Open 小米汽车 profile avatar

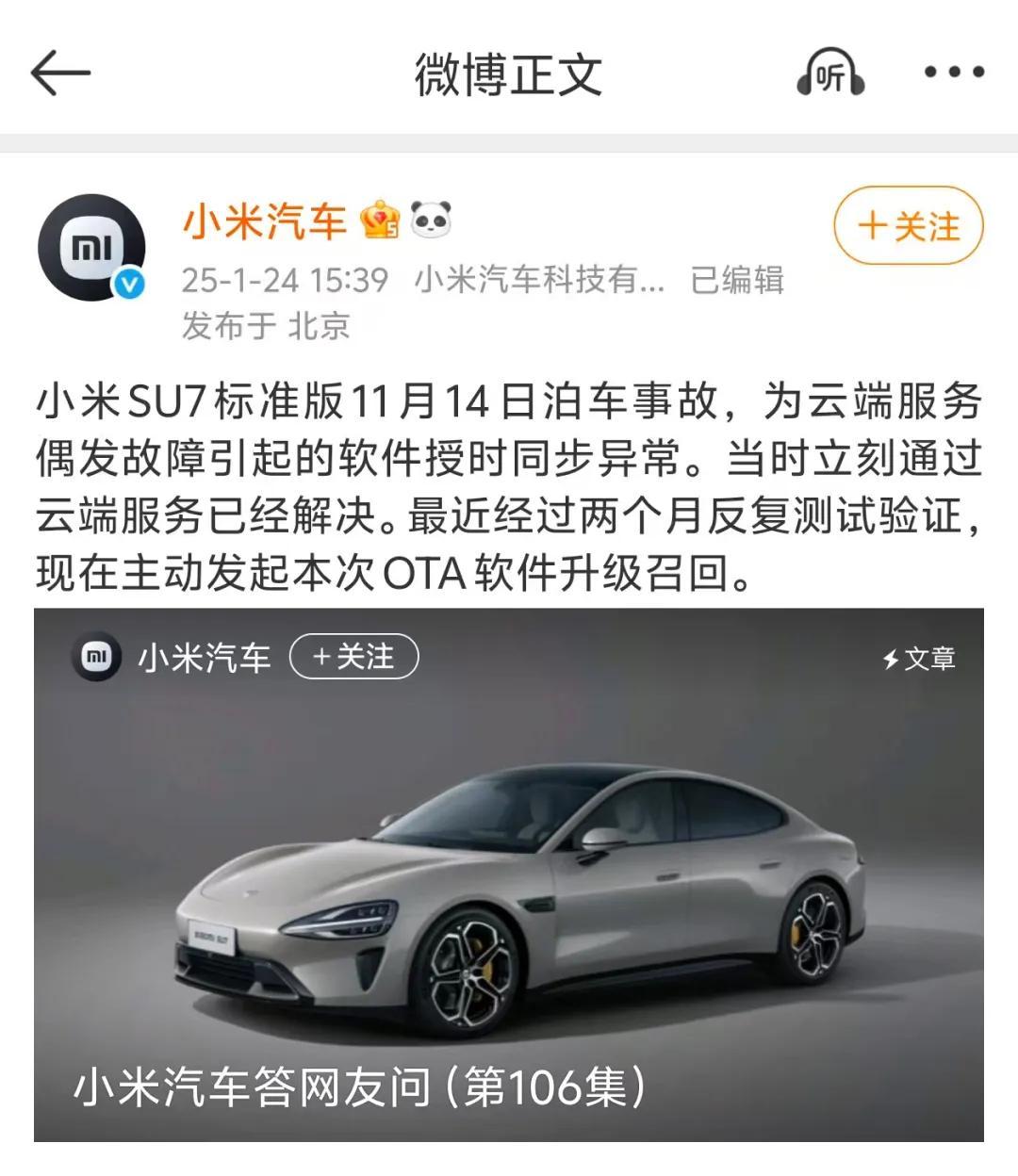click(91, 248)
